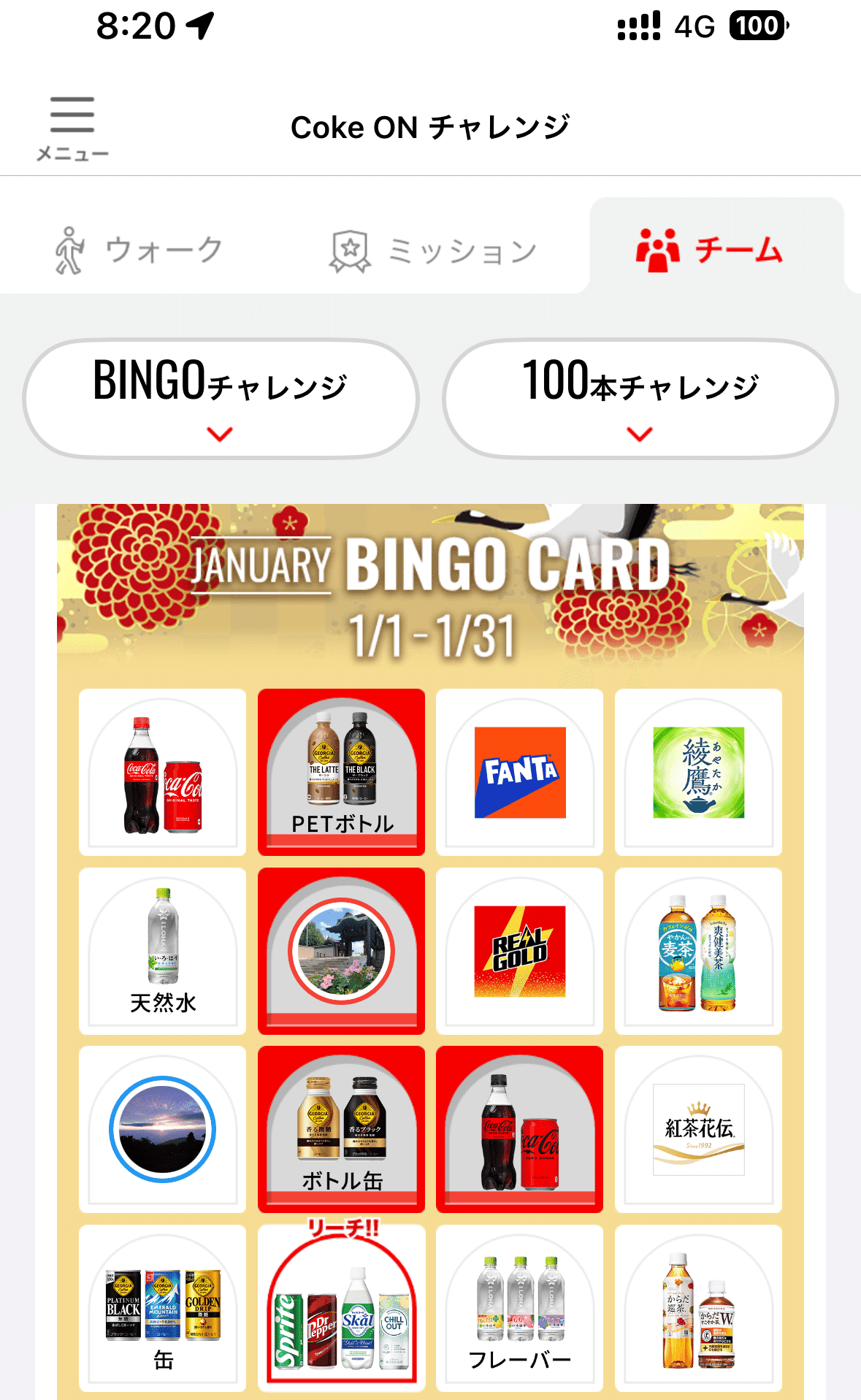Open the 缶 coffee bingo cell
Viewport: 861px width, 1400px height.
coord(162,1308)
